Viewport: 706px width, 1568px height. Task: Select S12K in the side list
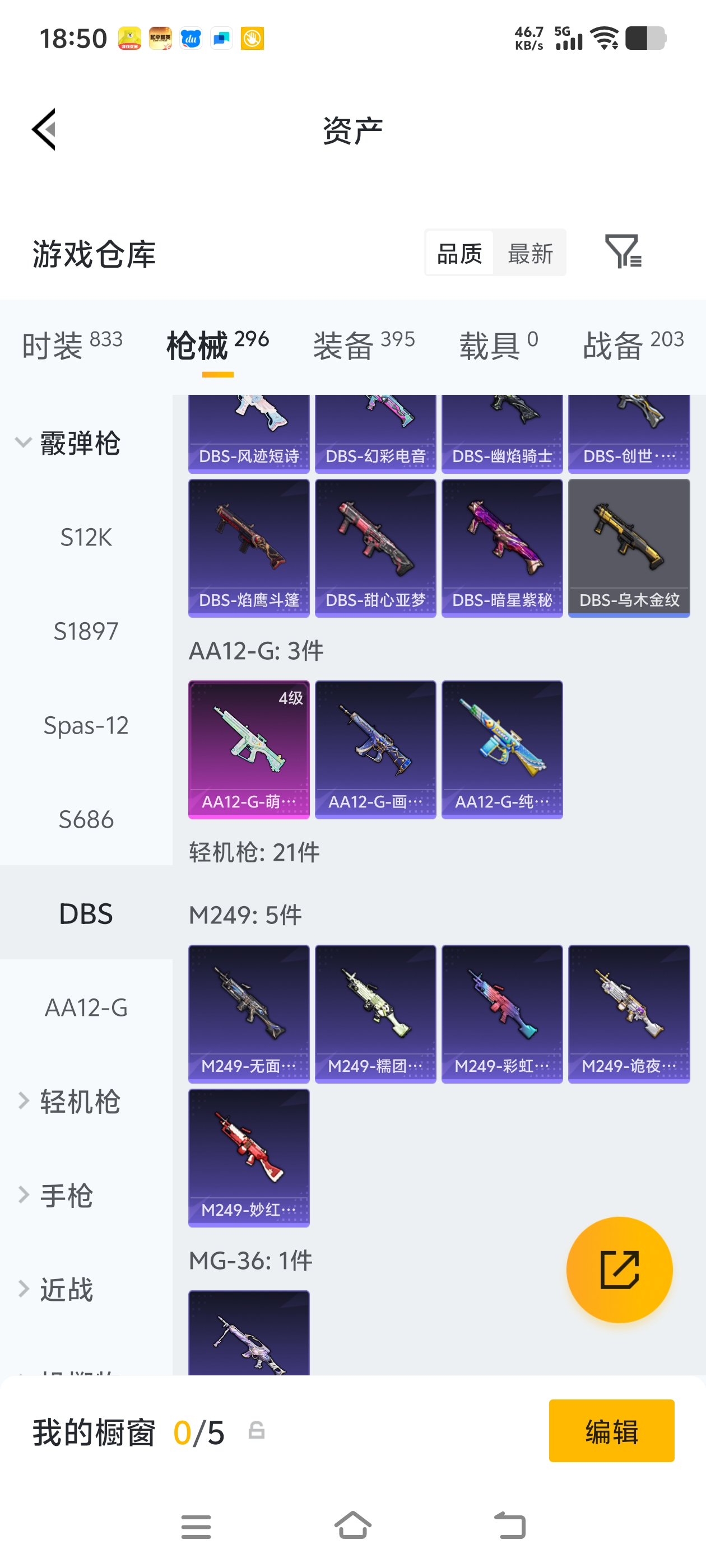(x=86, y=537)
